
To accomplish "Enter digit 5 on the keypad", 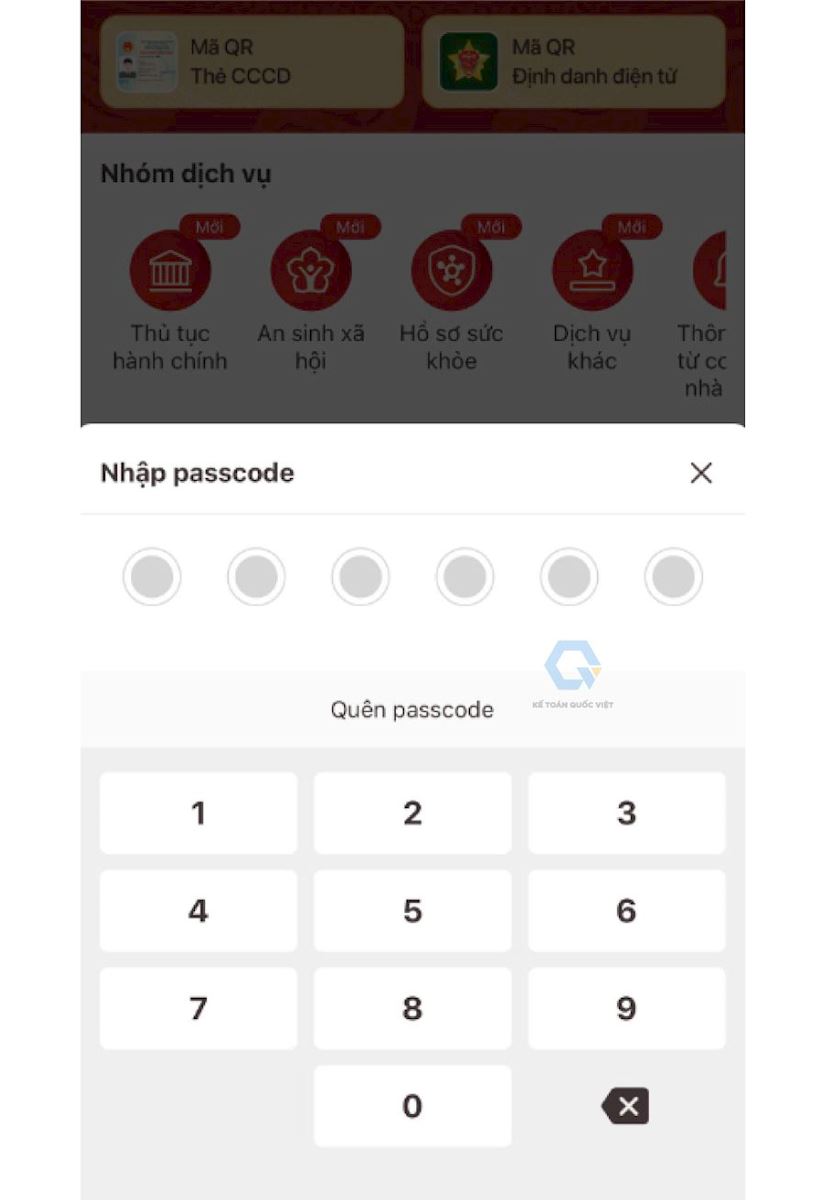I will pyautogui.click(x=412, y=911).
